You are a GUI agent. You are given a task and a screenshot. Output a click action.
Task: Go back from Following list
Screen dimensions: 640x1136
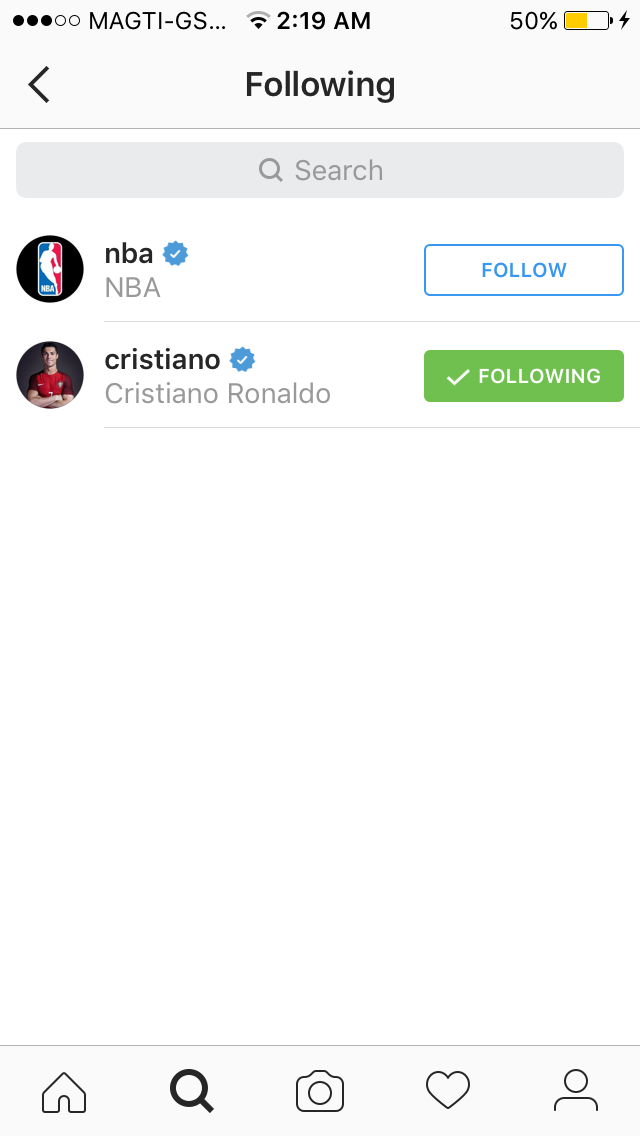click(39, 85)
